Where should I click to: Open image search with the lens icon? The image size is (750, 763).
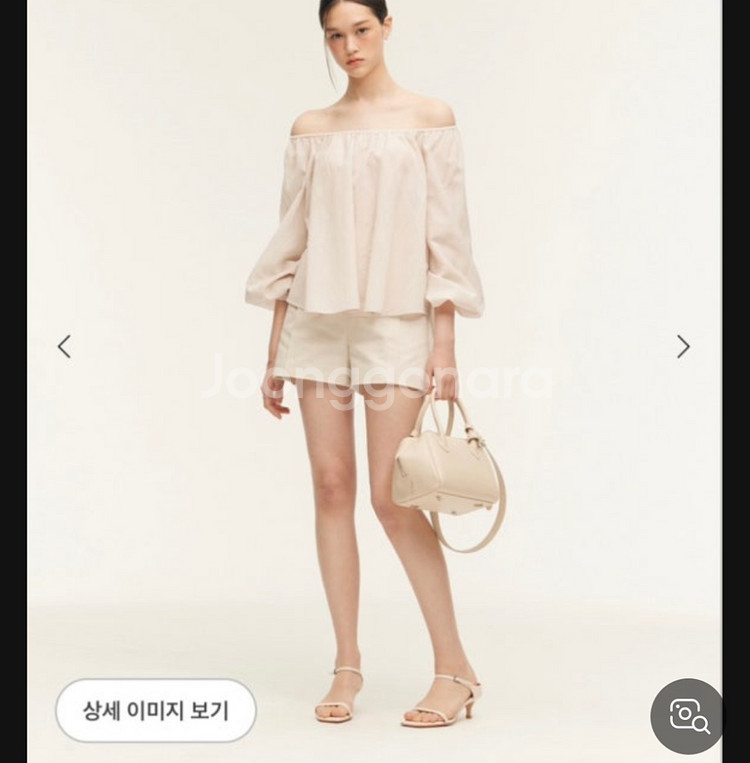point(688,716)
